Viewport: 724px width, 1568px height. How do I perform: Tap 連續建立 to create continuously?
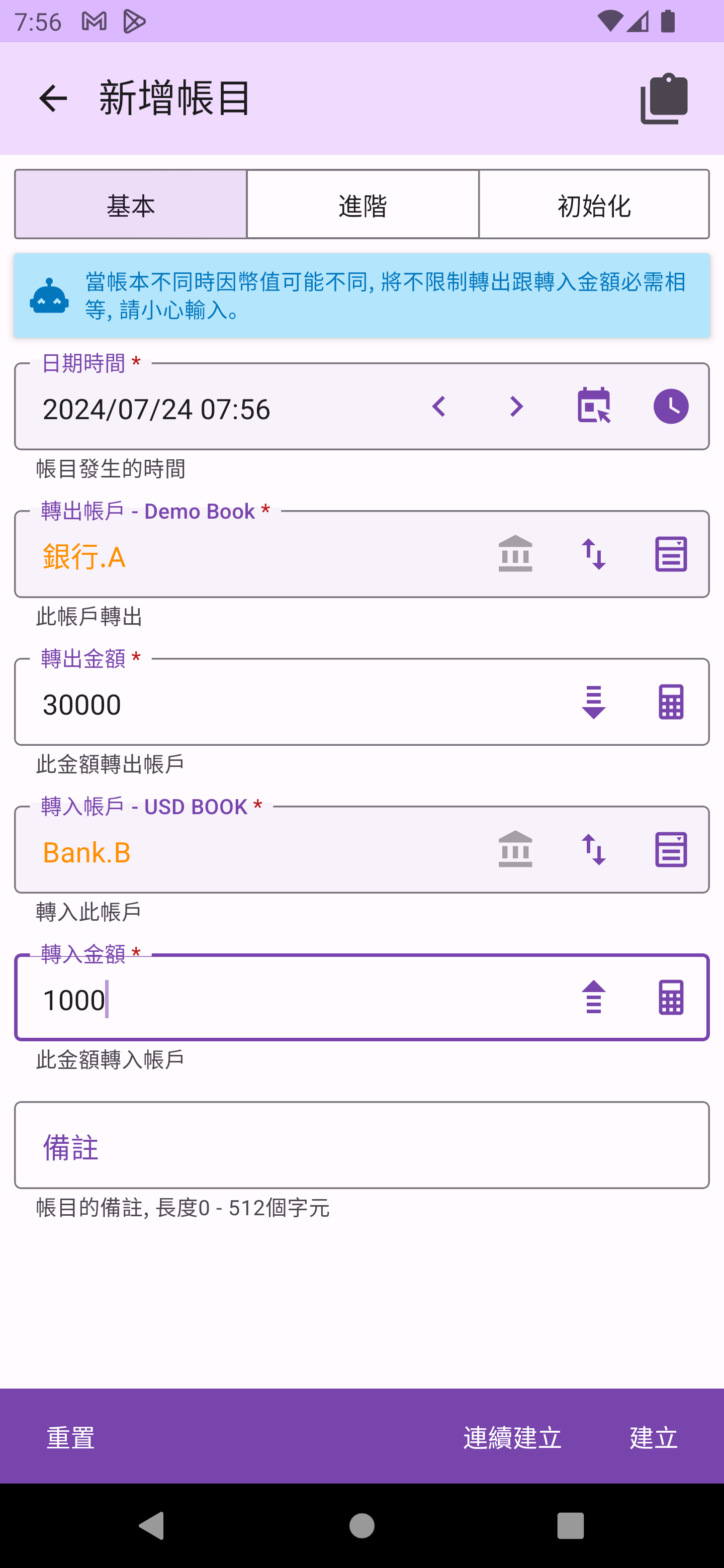512,1436
